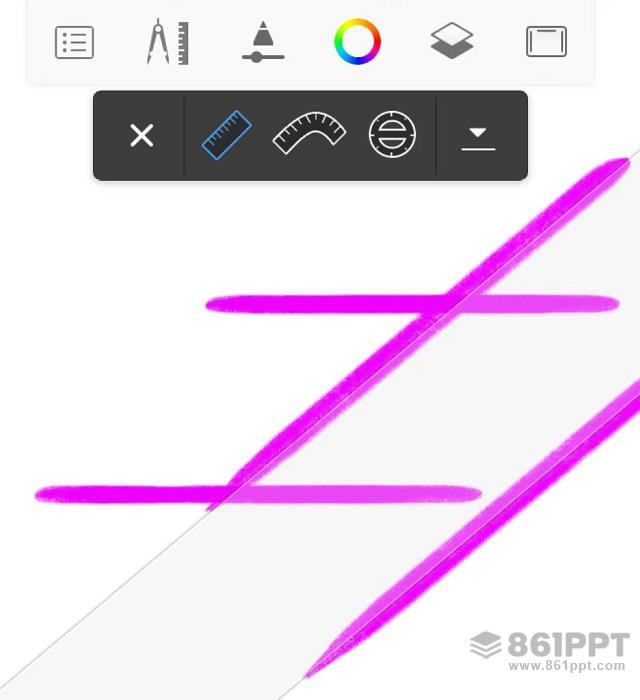Close the ruler tools bar
This screenshot has height=700, width=640.
click(x=142, y=135)
